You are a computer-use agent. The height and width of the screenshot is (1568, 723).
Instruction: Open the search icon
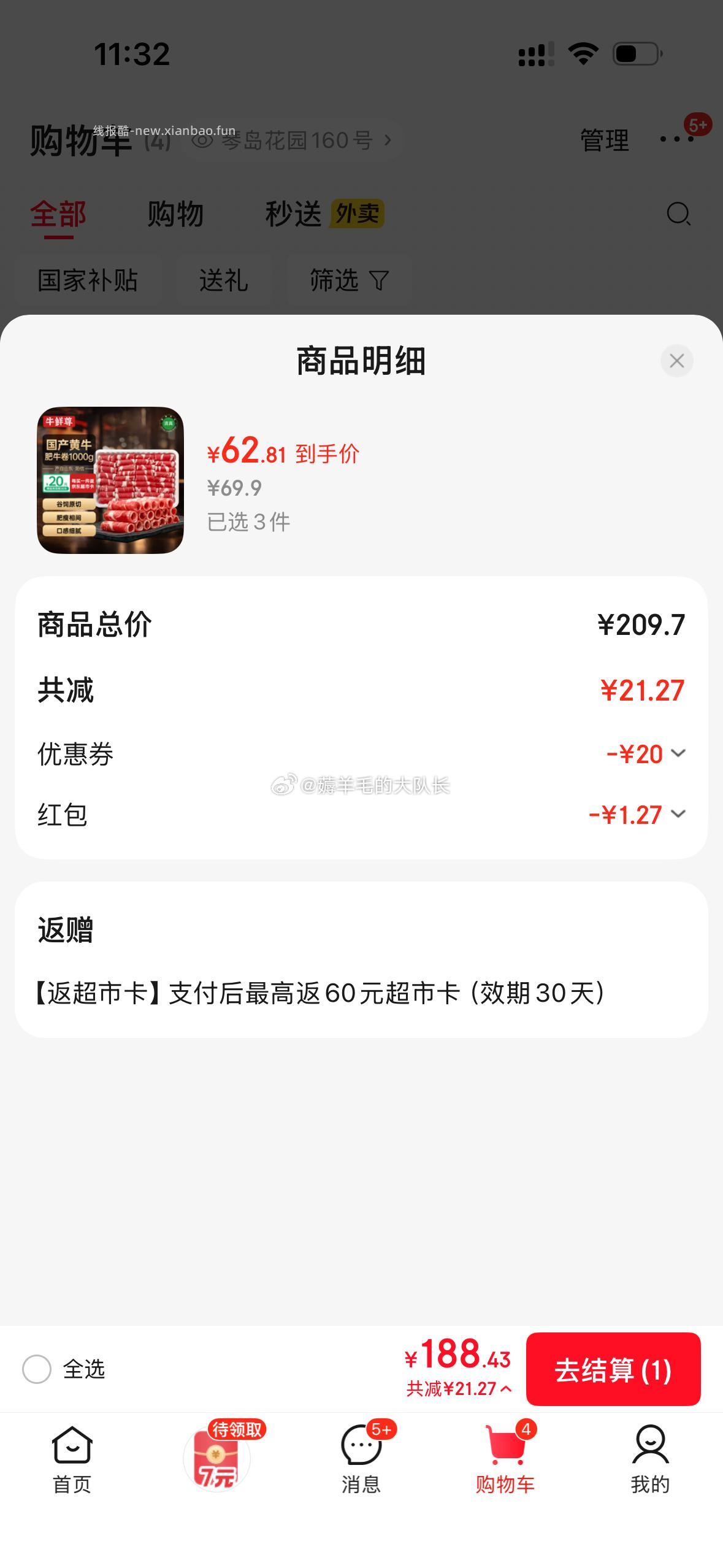point(678,214)
